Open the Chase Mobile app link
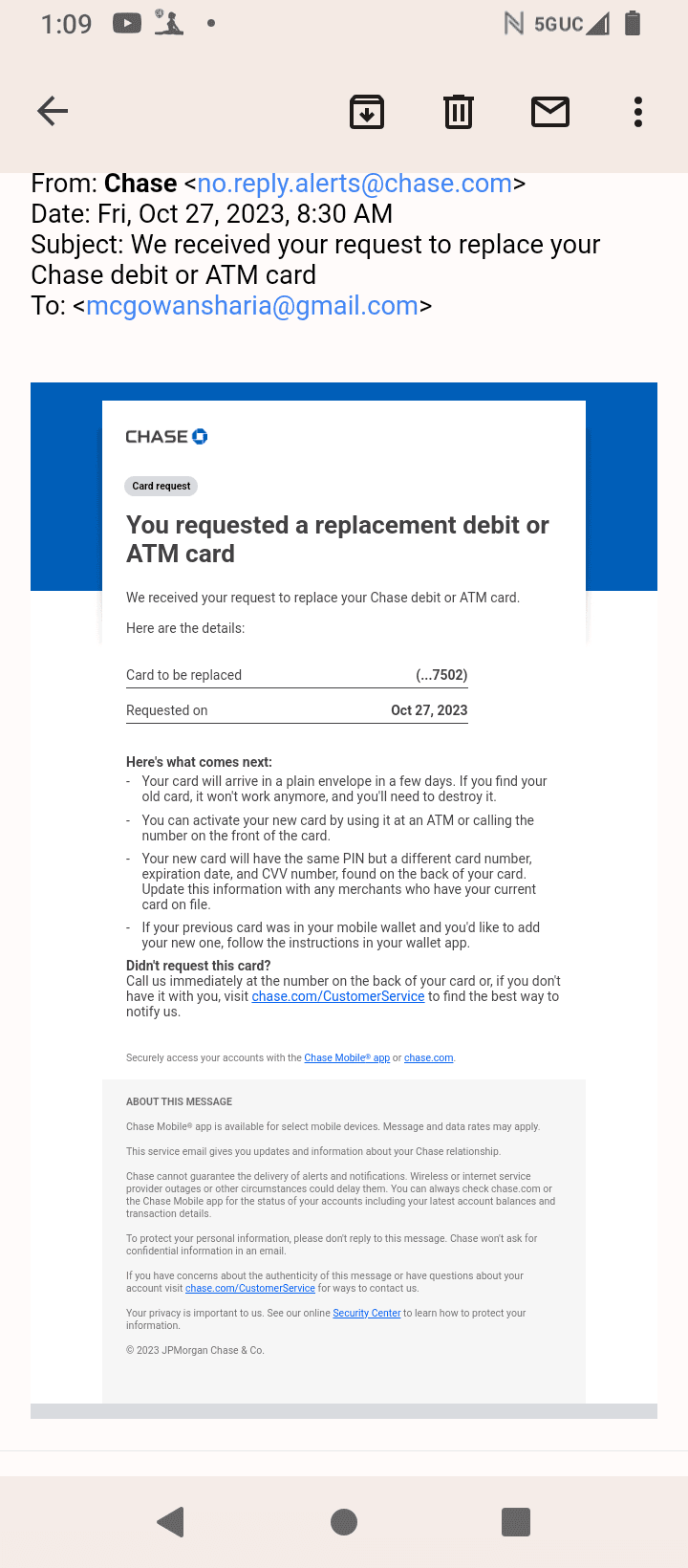The image size is (688, 1568). coord(346,1058)
